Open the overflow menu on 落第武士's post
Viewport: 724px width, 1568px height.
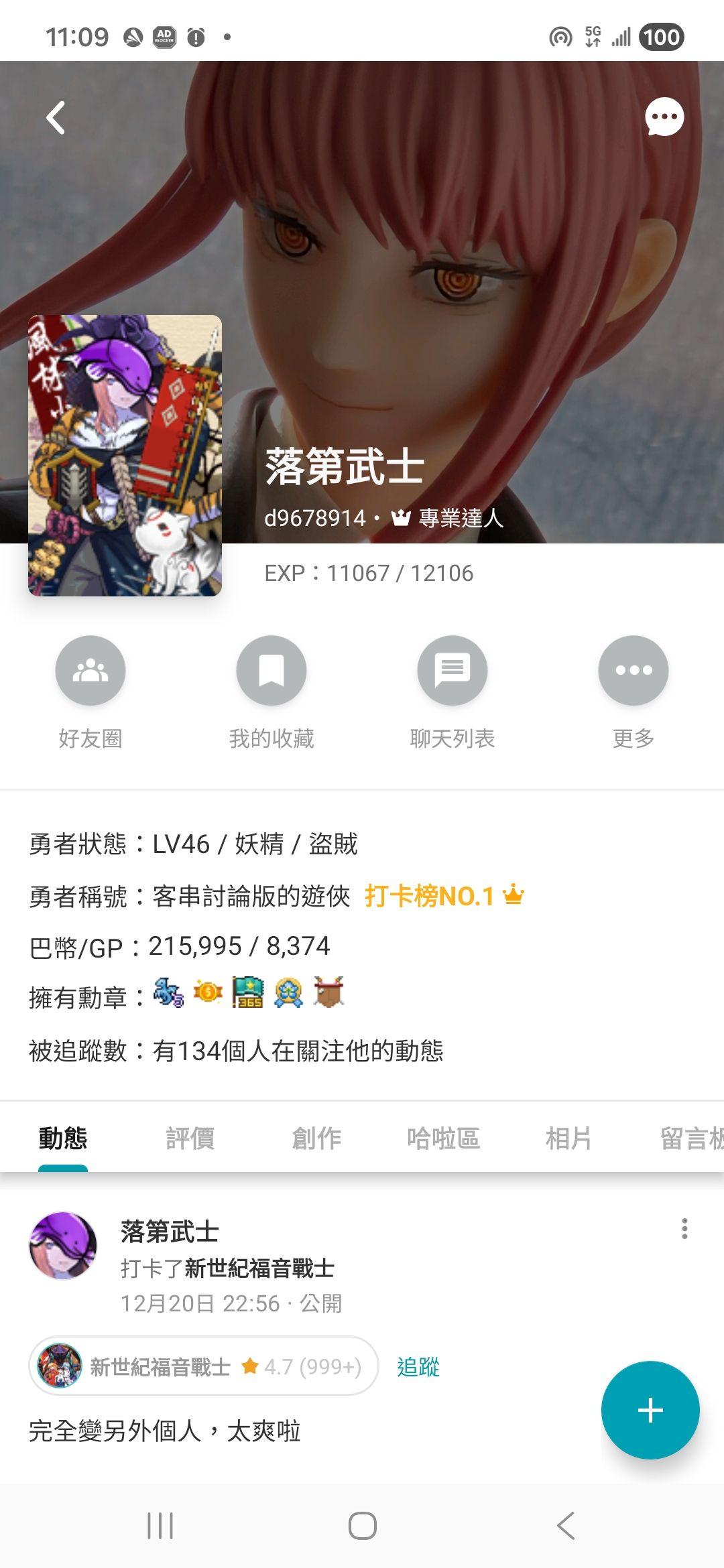point(684,1228)
